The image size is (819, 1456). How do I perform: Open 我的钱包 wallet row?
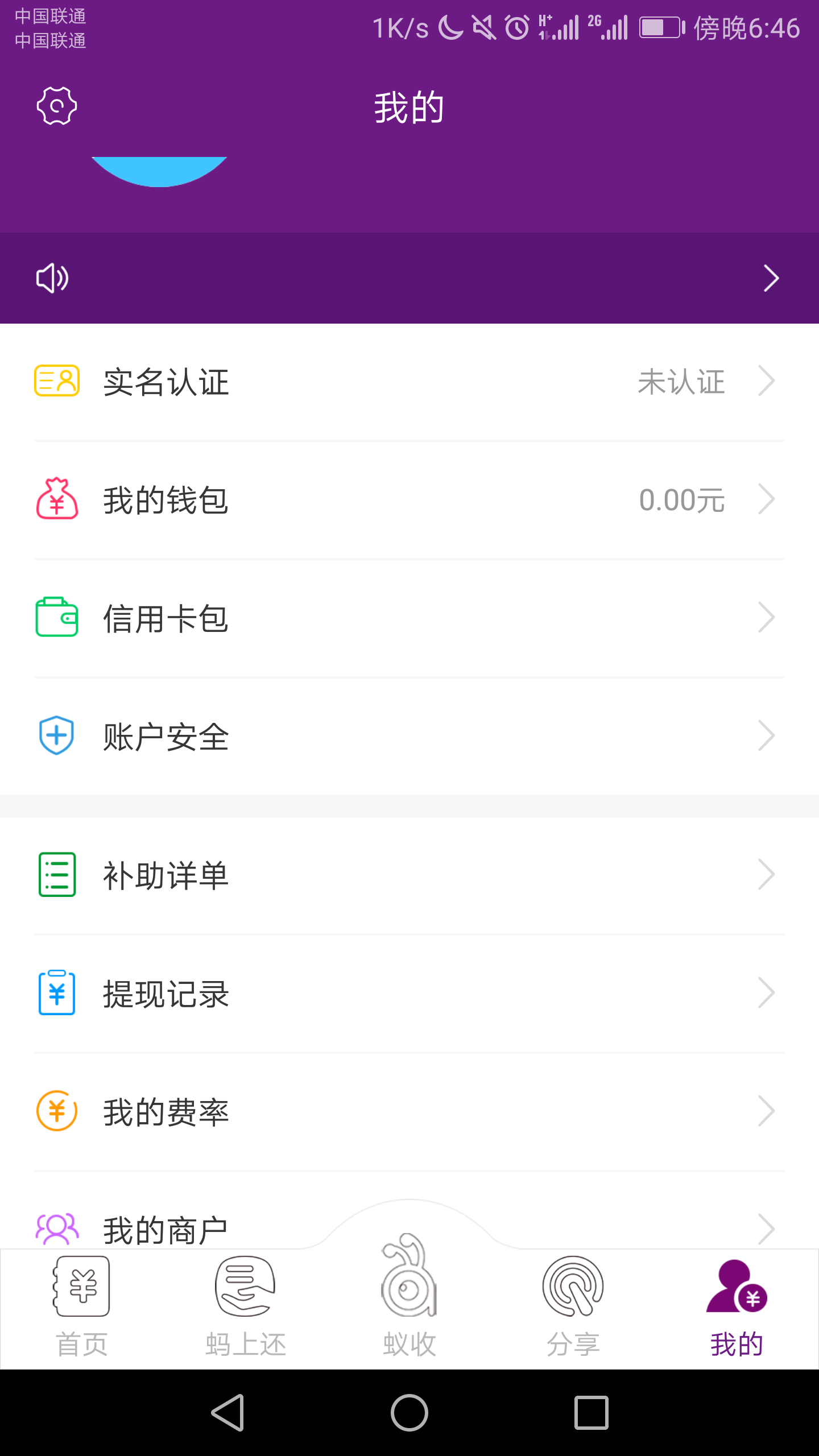click(409, 500)
